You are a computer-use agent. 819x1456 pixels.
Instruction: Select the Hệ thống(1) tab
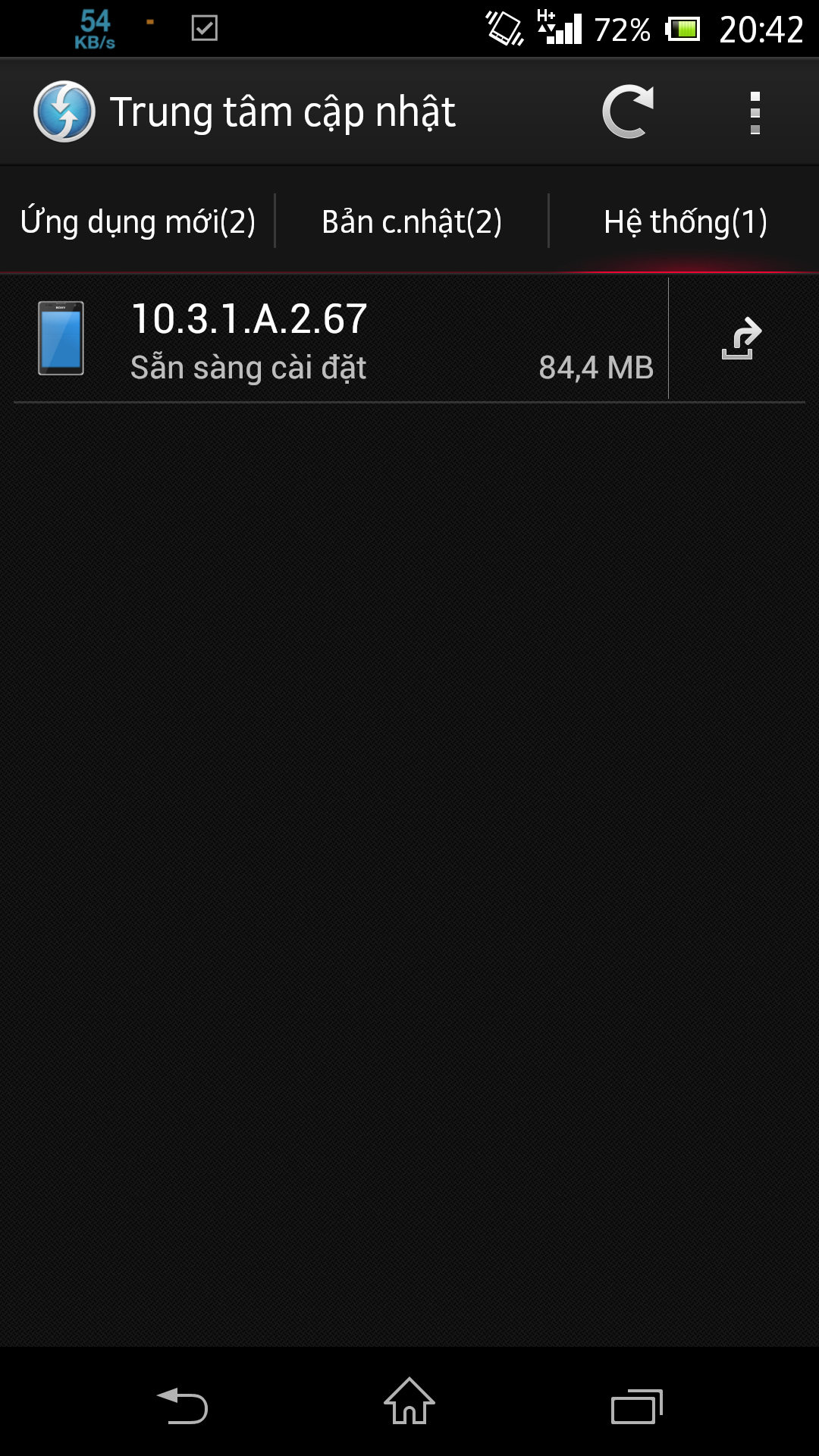coord(686,221)
